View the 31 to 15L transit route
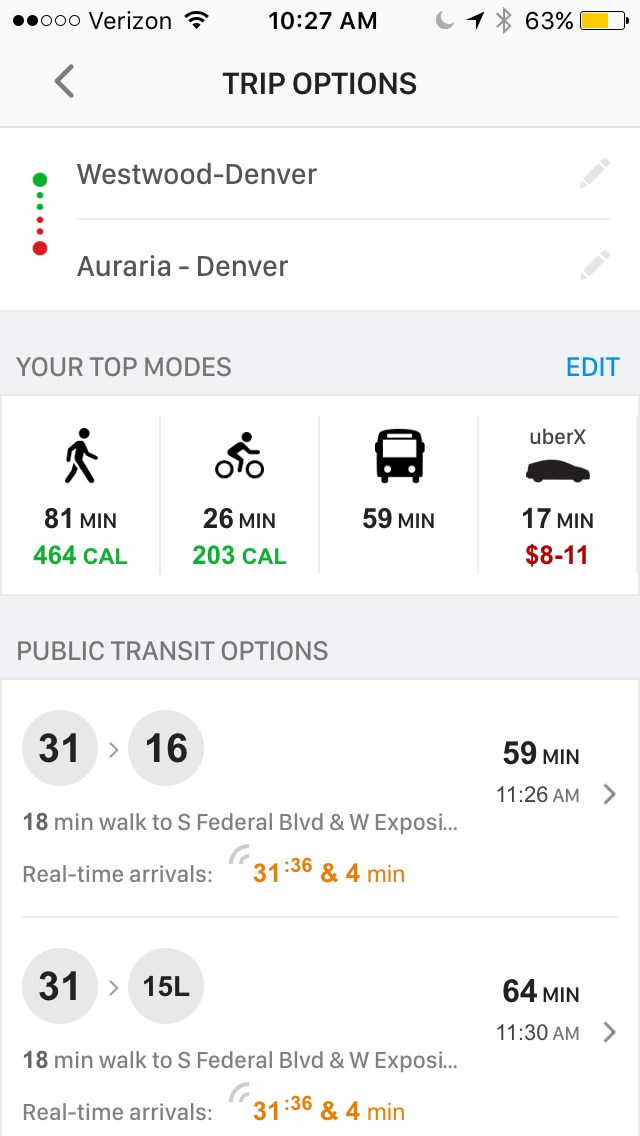Viewport: 640px width, 1136px height. click(320, 1032)
